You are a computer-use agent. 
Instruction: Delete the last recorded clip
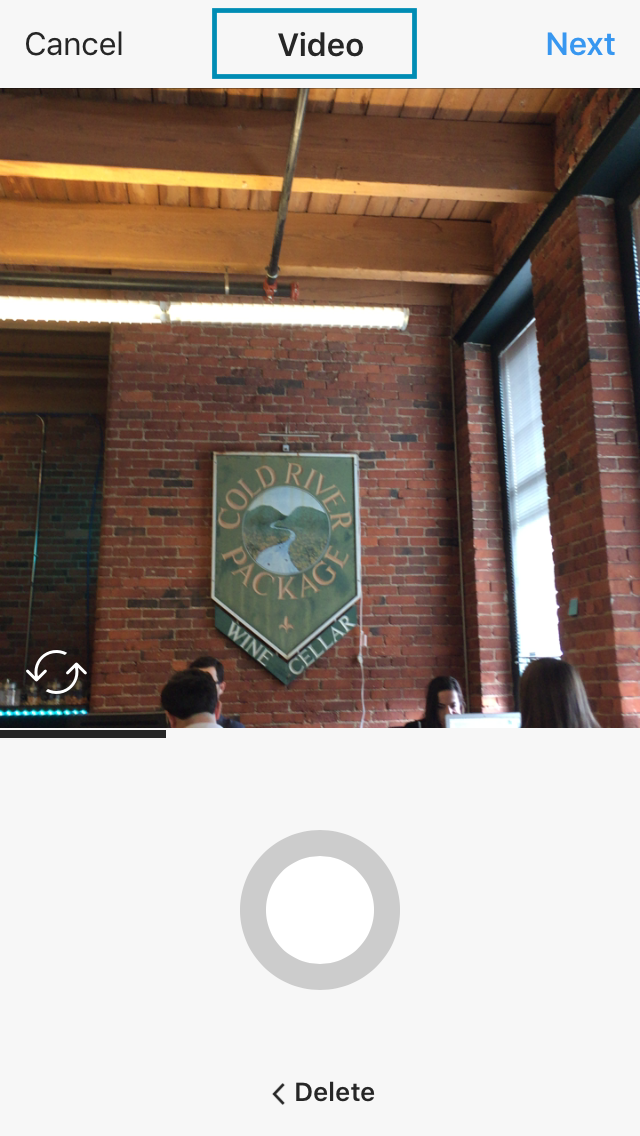[323, 1093]
